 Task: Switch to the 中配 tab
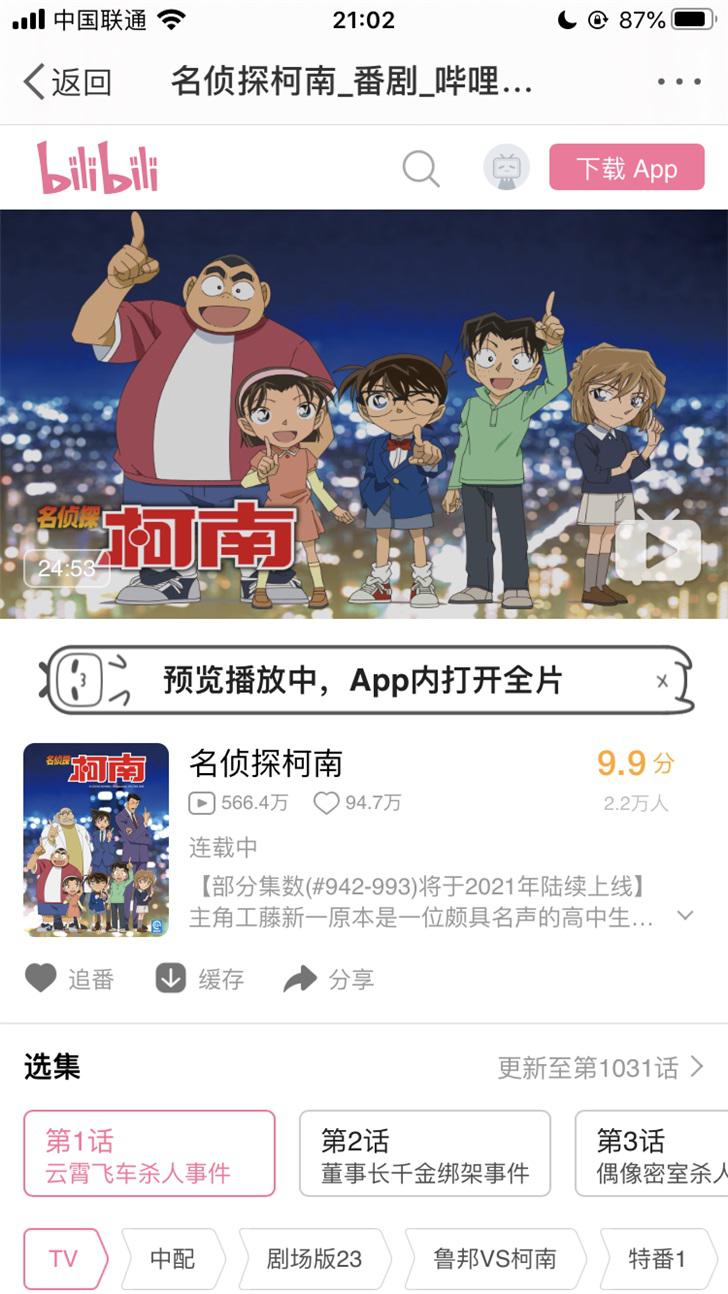[173, 1258]
